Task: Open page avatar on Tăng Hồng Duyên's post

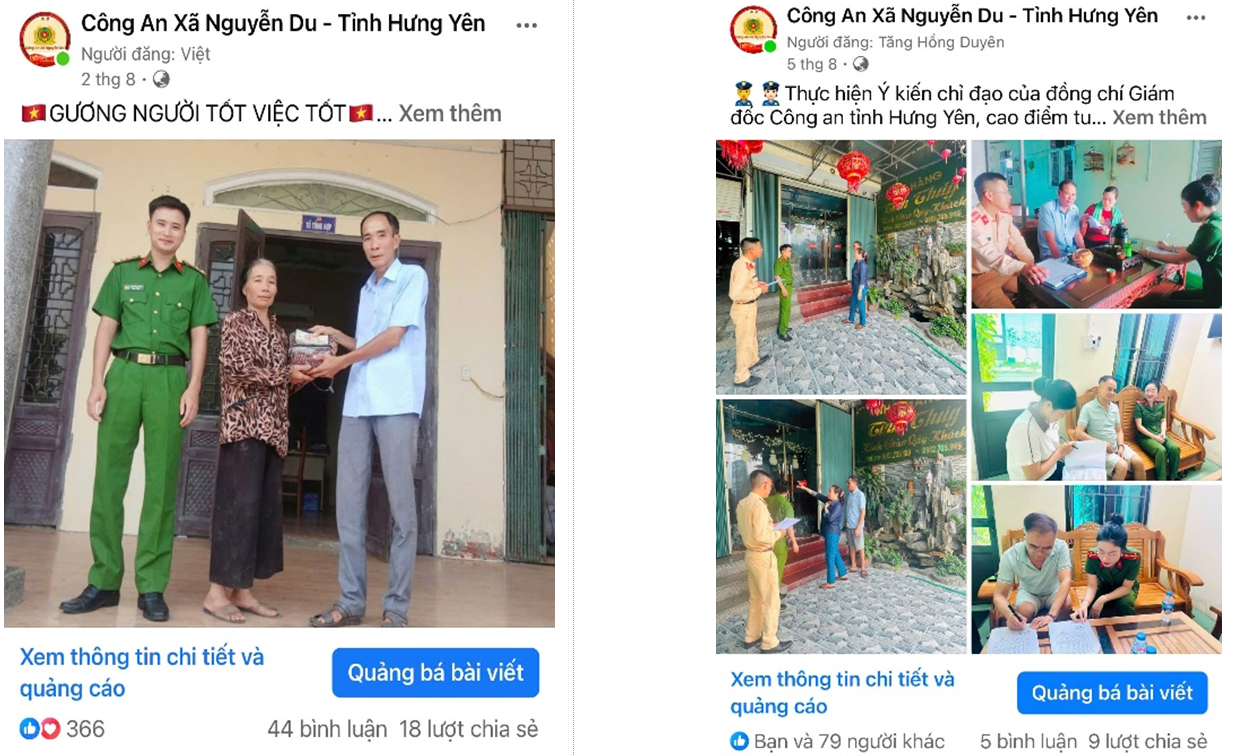Action: point(753,29)
